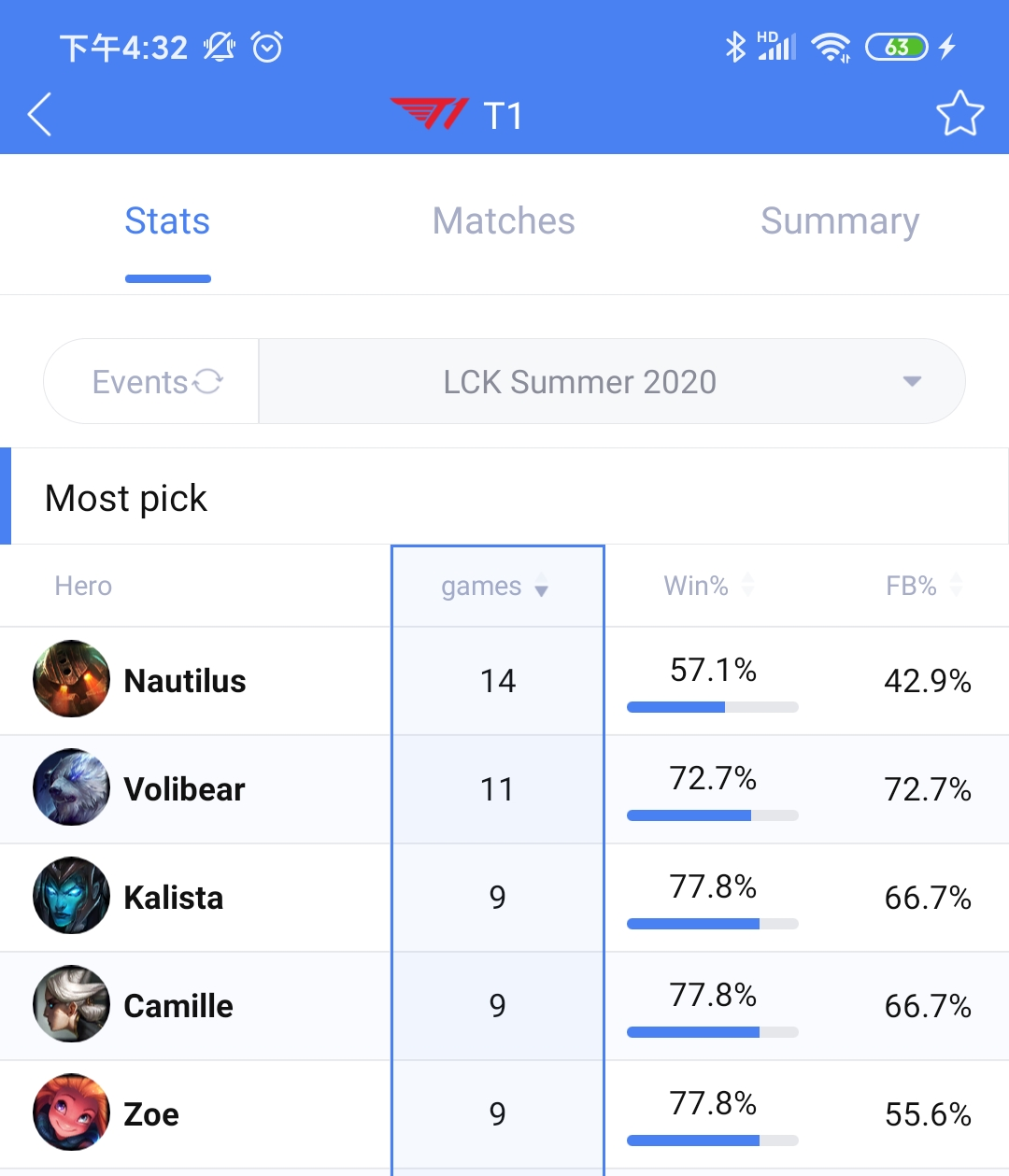Favorite T1 with the star icon
Screen dimensions: 1009x1176
959,114
